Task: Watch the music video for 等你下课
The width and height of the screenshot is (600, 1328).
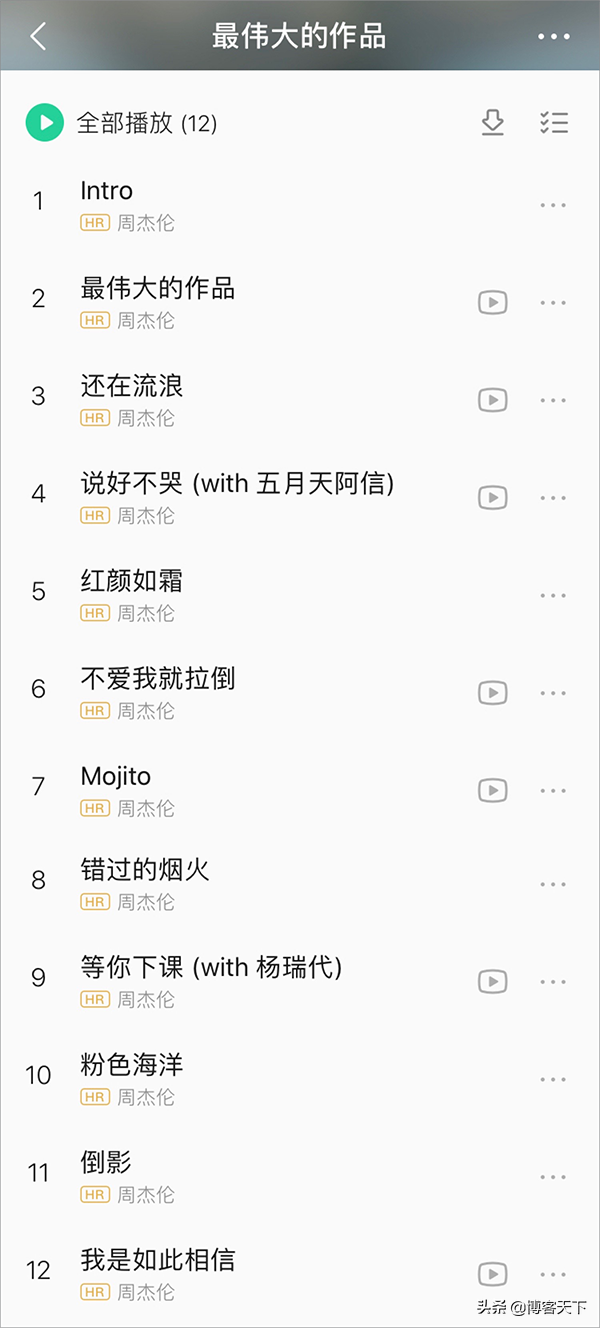Action: pyautogui.click(x=492, y=982)
